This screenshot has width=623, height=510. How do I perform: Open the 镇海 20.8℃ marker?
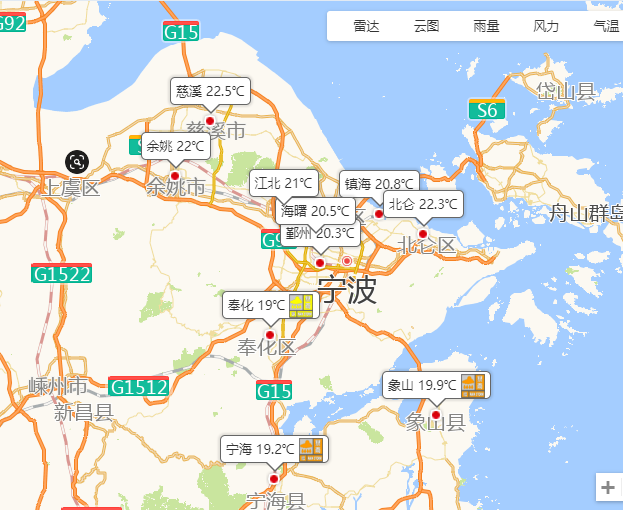click(x=379, y=183)
